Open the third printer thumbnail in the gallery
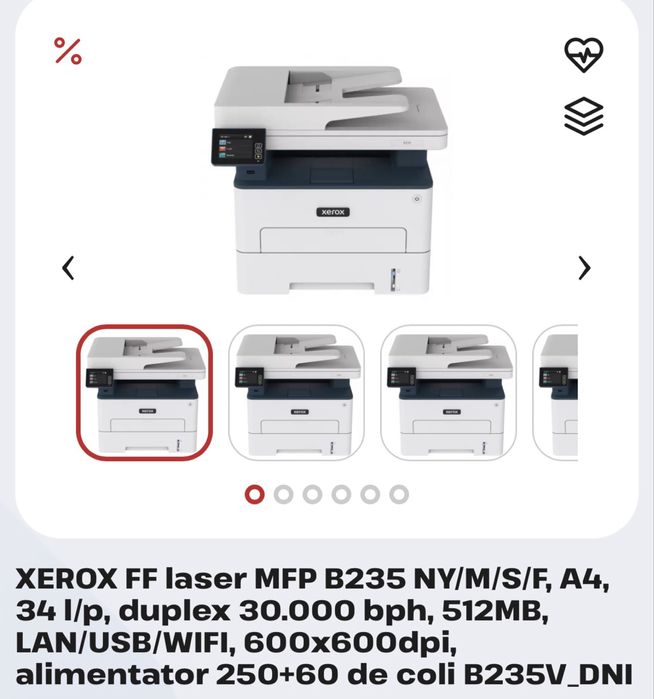This screenshot has height=699, width=654. (449, 392)
